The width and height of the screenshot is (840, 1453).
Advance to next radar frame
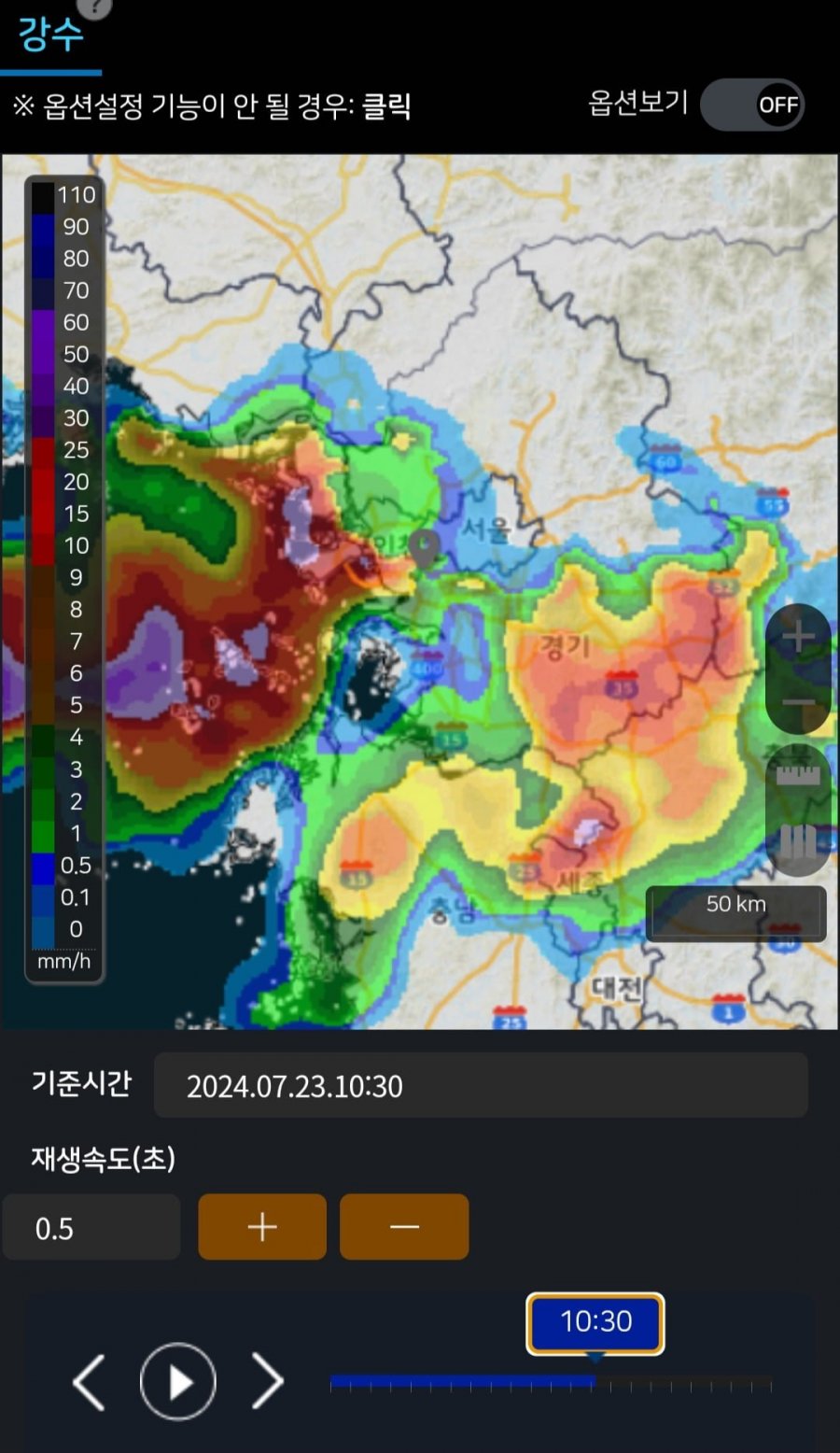coord(267,1382)
